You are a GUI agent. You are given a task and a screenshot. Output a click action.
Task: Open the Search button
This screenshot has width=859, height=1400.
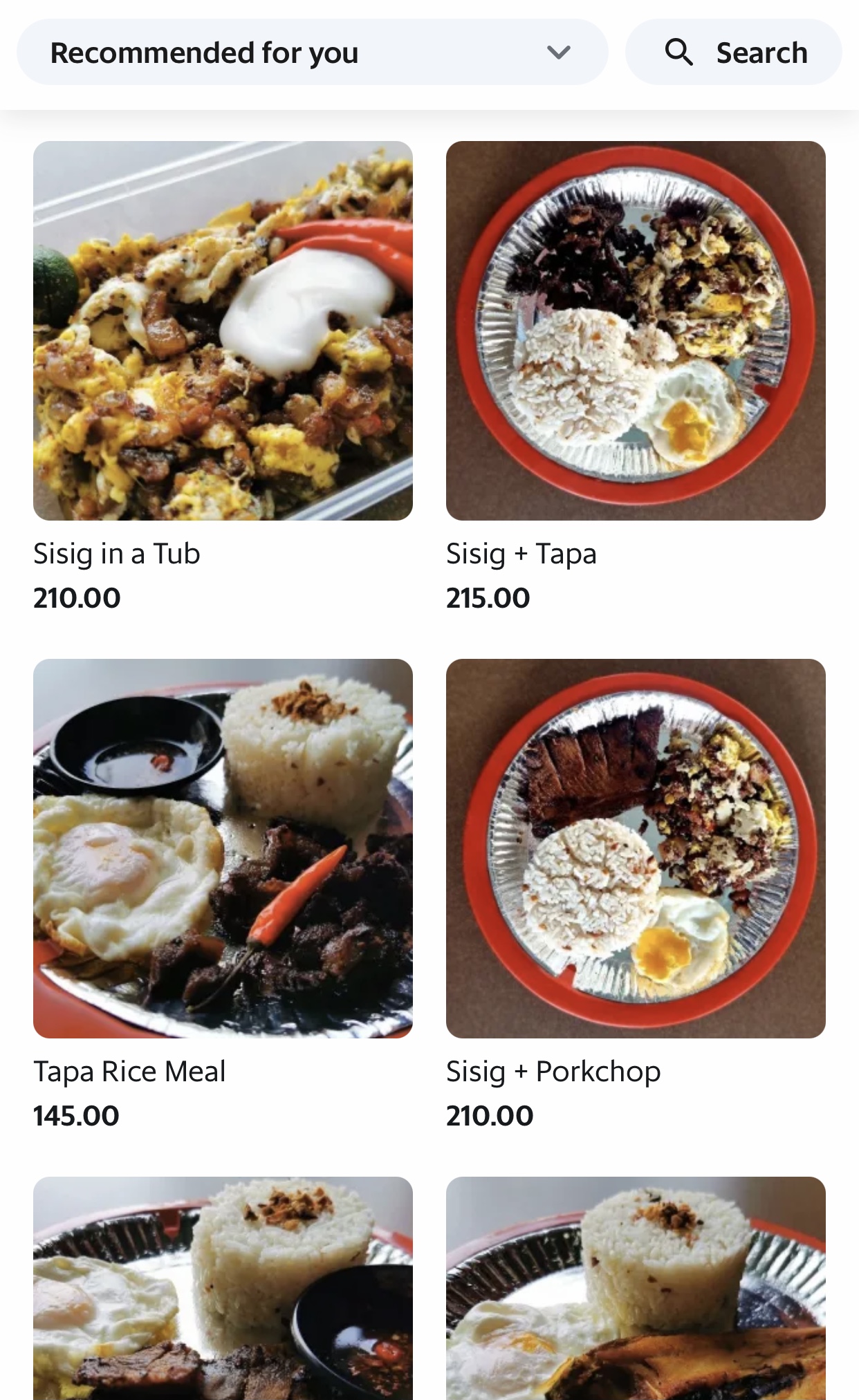(733, 53)
